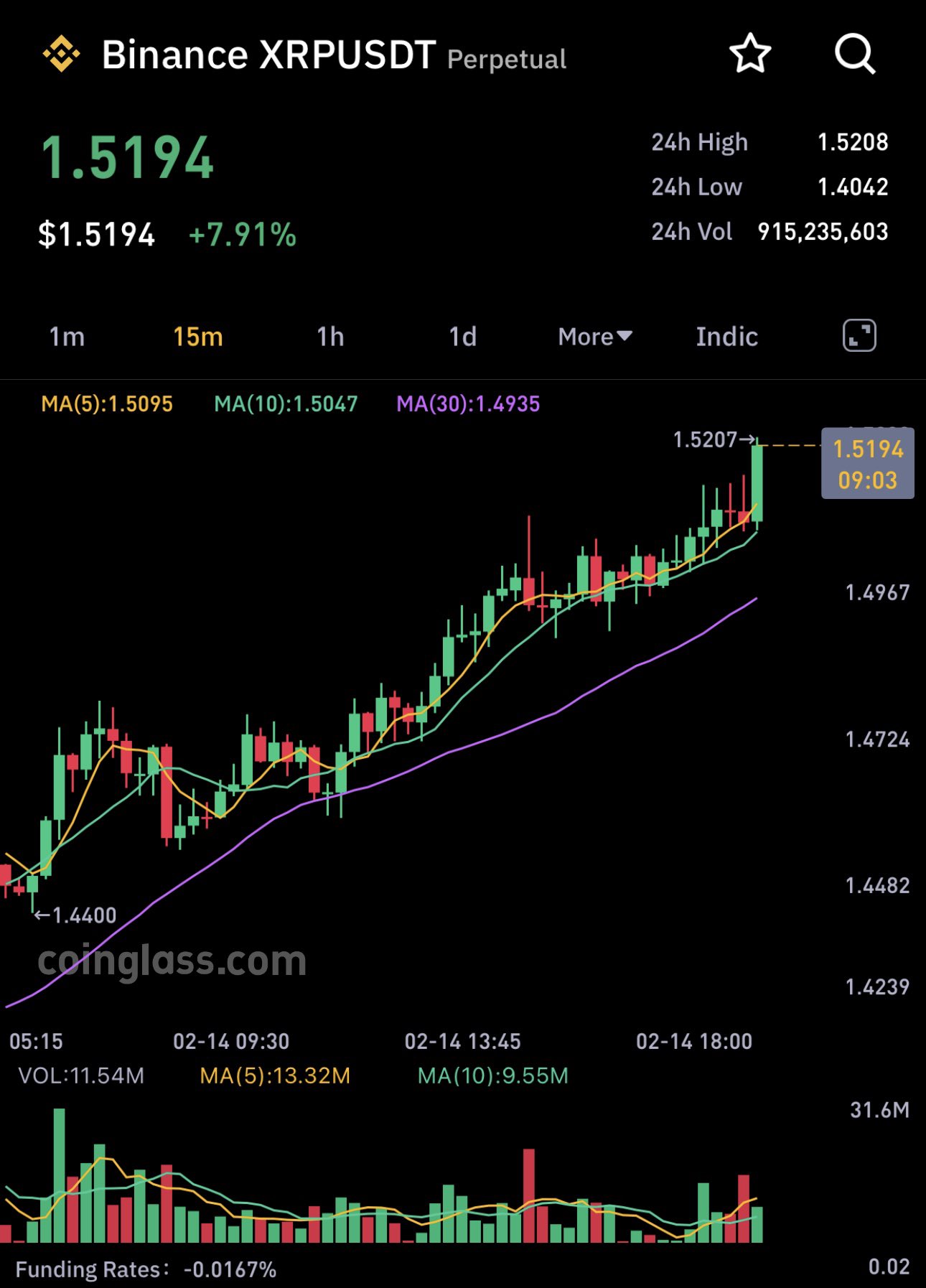The height and width of the screenshot is (1288, 926).
Task: Select the 15m chart interval
Action: point(198,337)
